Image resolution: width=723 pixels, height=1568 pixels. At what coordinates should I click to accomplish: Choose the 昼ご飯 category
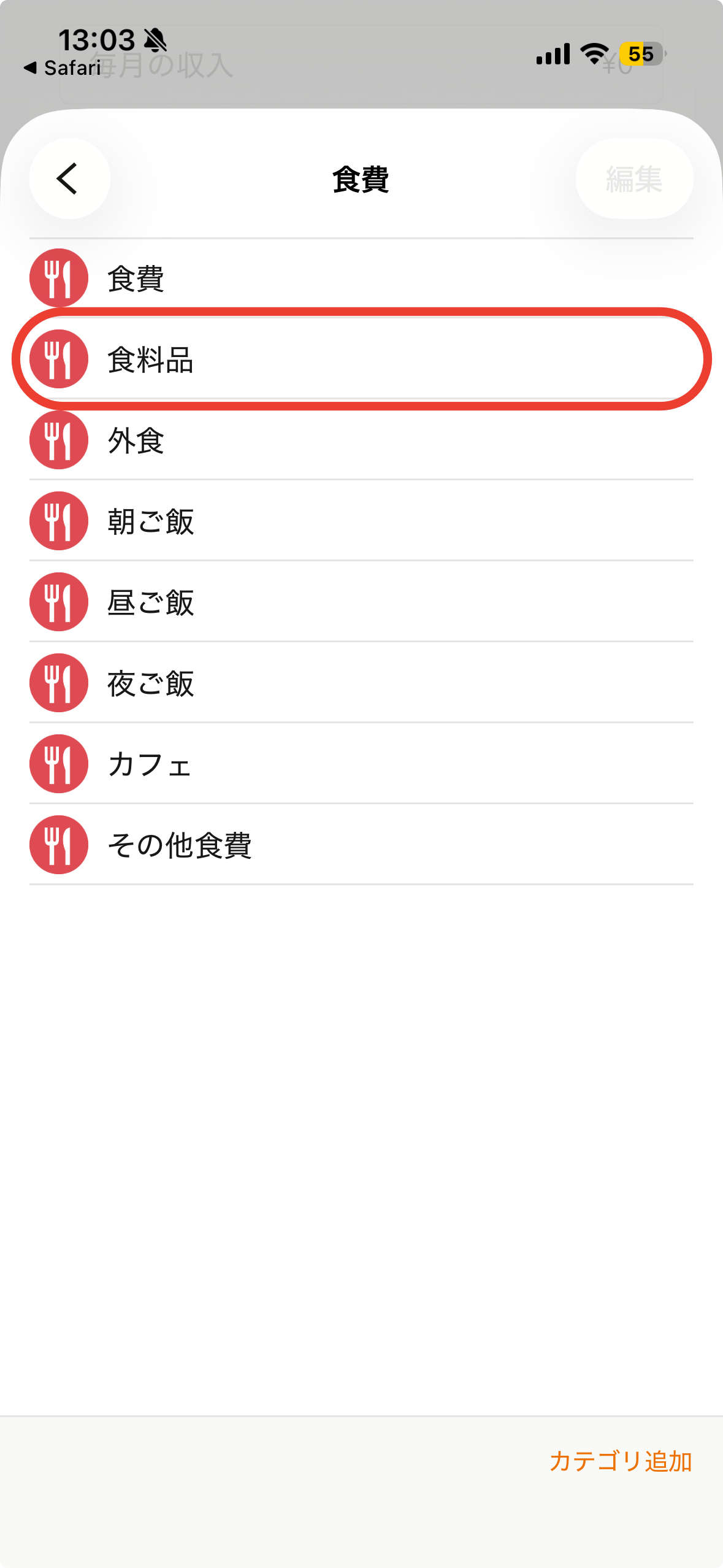tap(361, 602)
